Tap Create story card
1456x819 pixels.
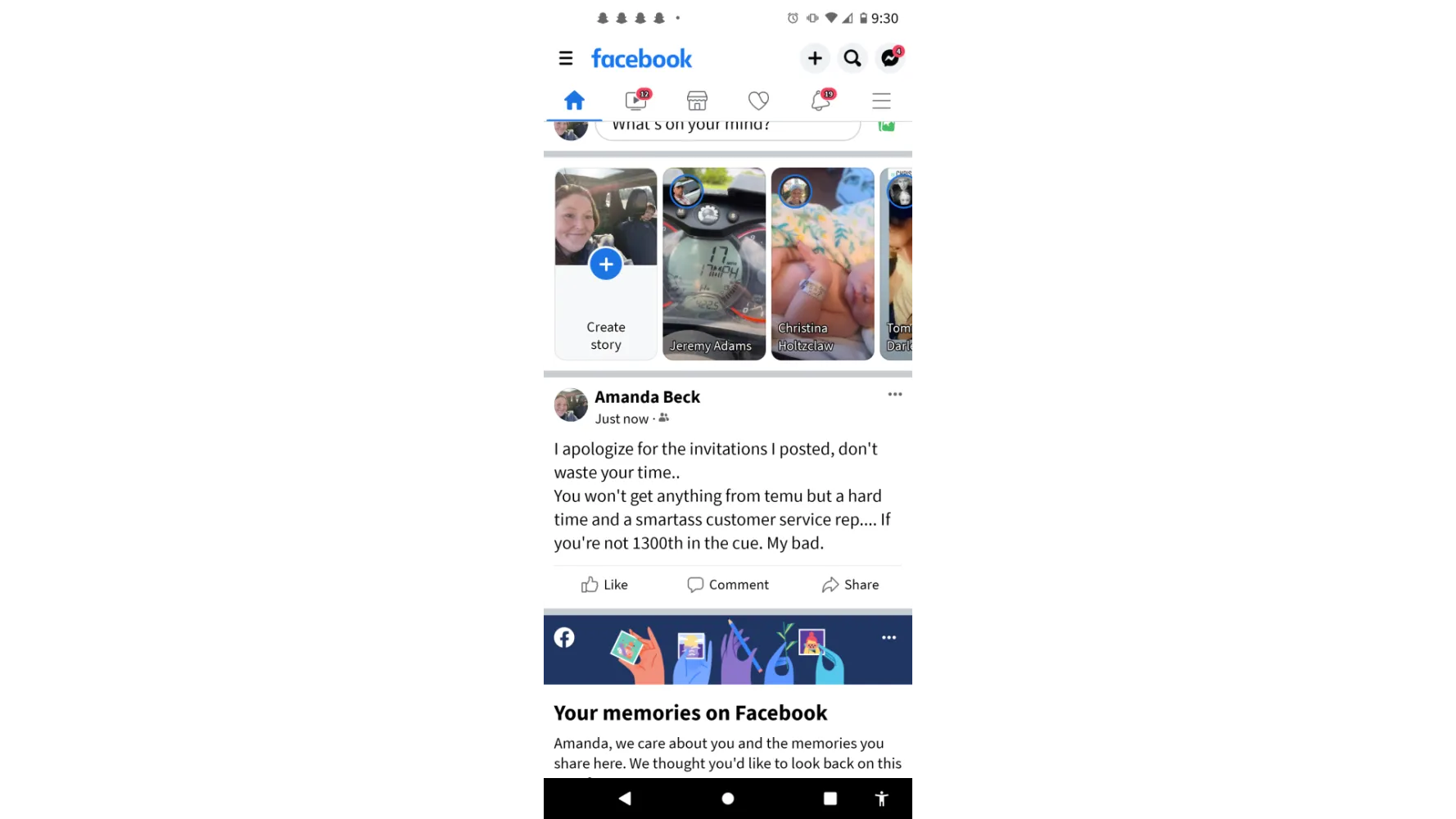click(606, 264)
